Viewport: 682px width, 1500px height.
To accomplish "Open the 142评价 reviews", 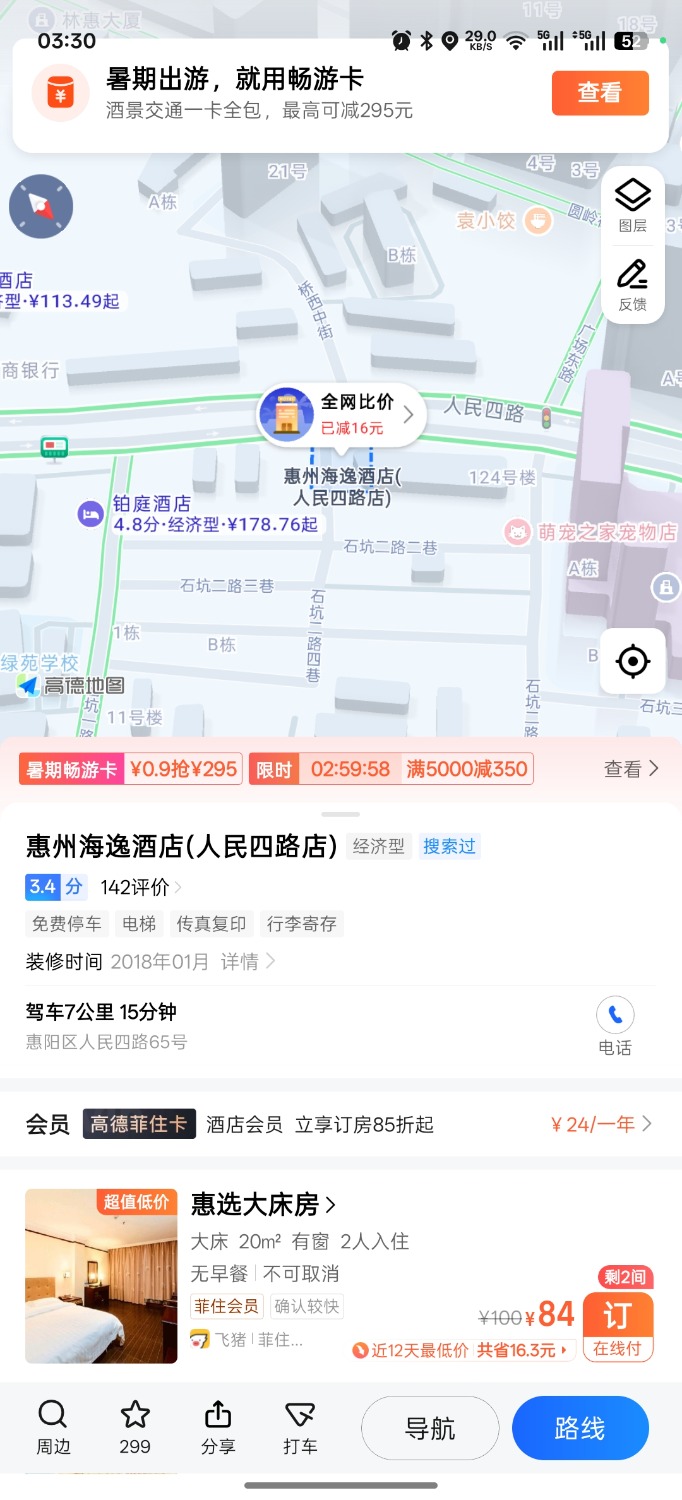I will click(x=141, y=887).
